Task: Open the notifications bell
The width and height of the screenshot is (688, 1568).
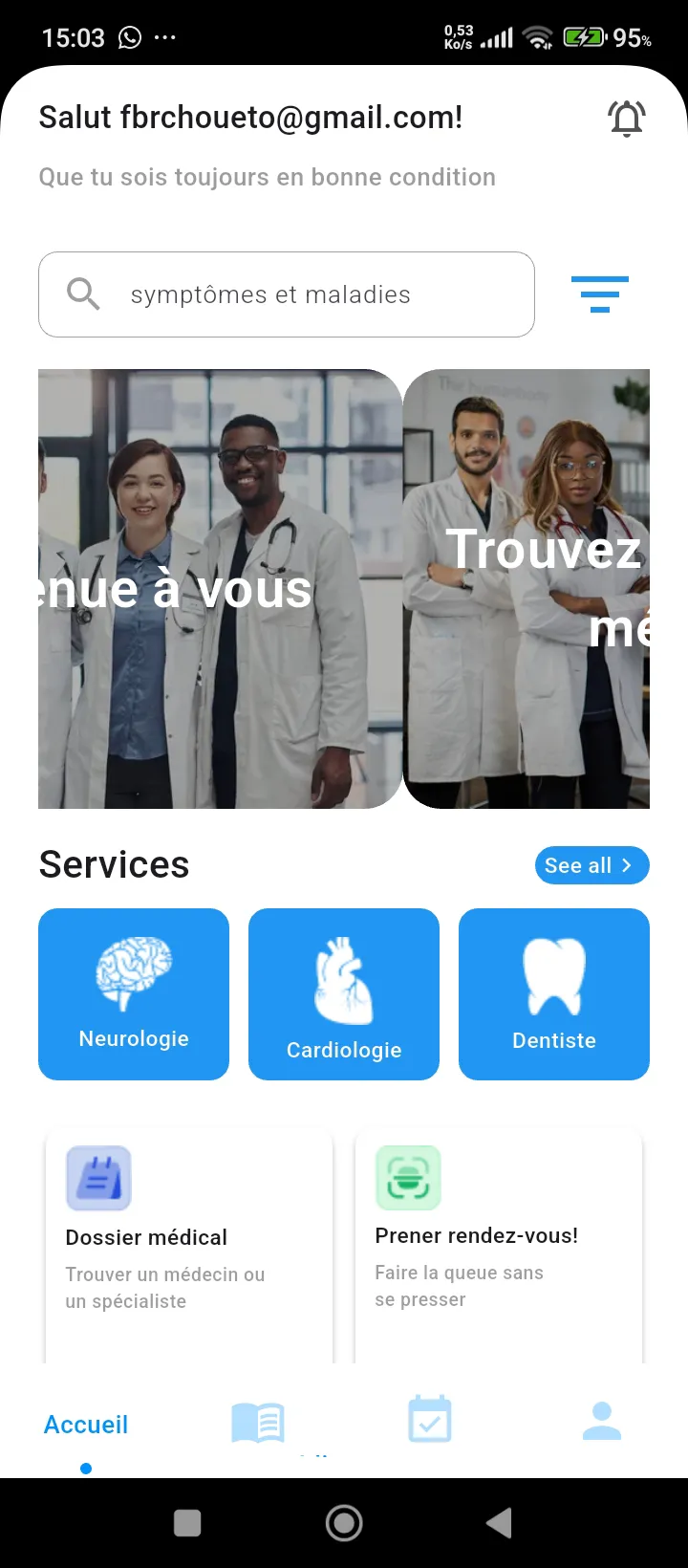Action: click(627, 119)
